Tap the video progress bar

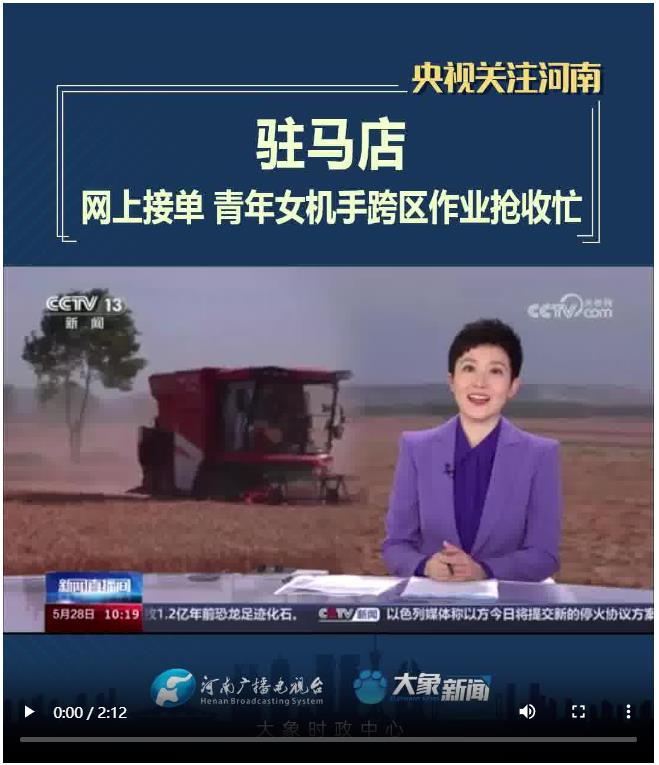pyautogui.click(x=328, y=739)
